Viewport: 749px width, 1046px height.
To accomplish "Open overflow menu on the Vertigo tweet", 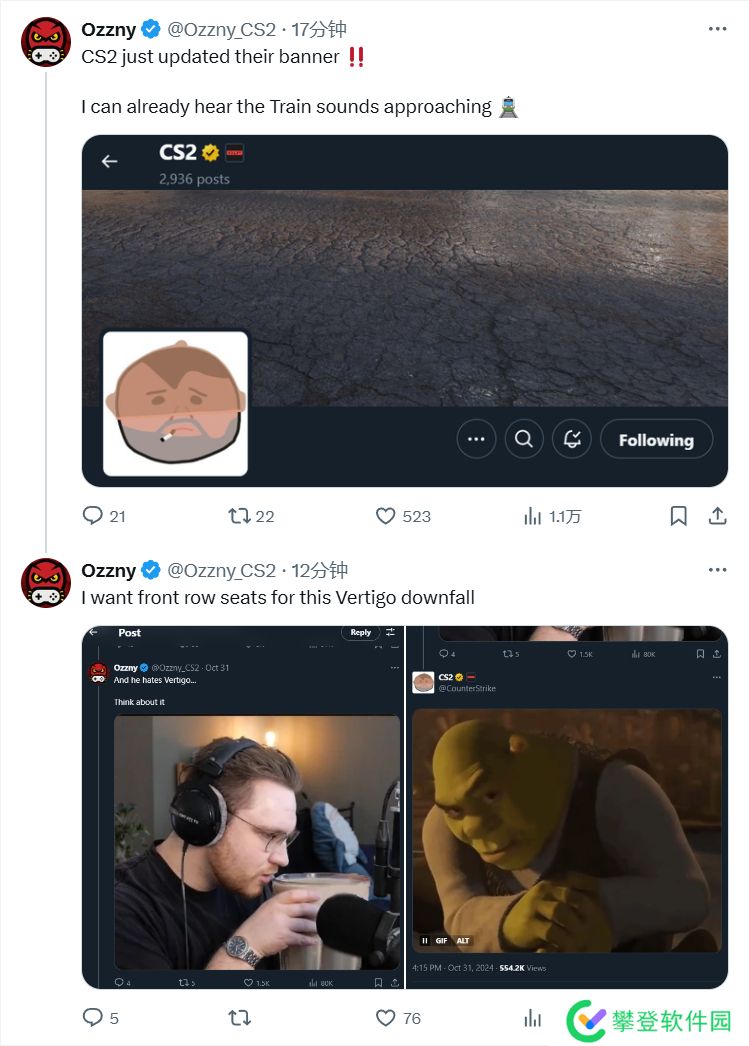I will (717, 570).
